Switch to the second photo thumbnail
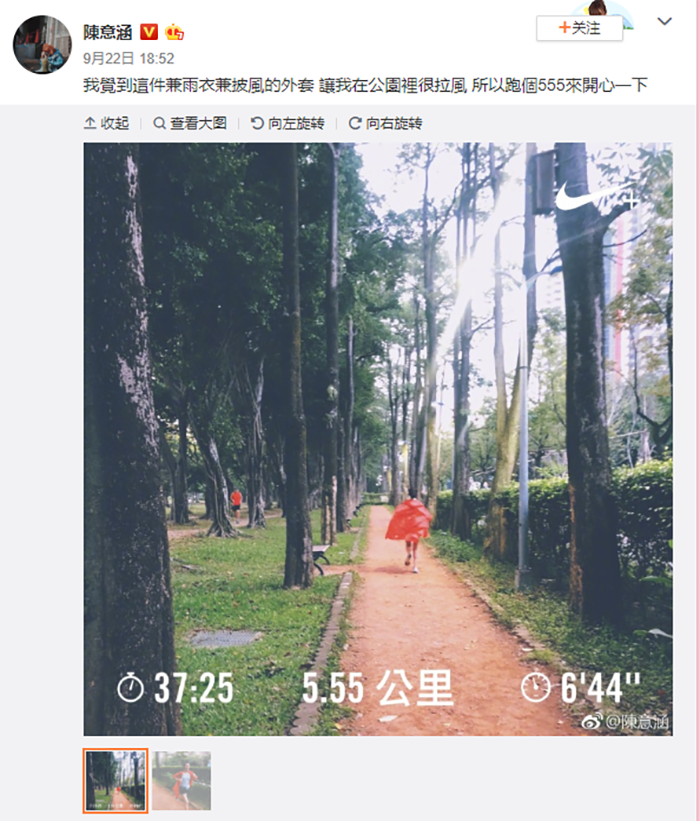 (181, 780)
